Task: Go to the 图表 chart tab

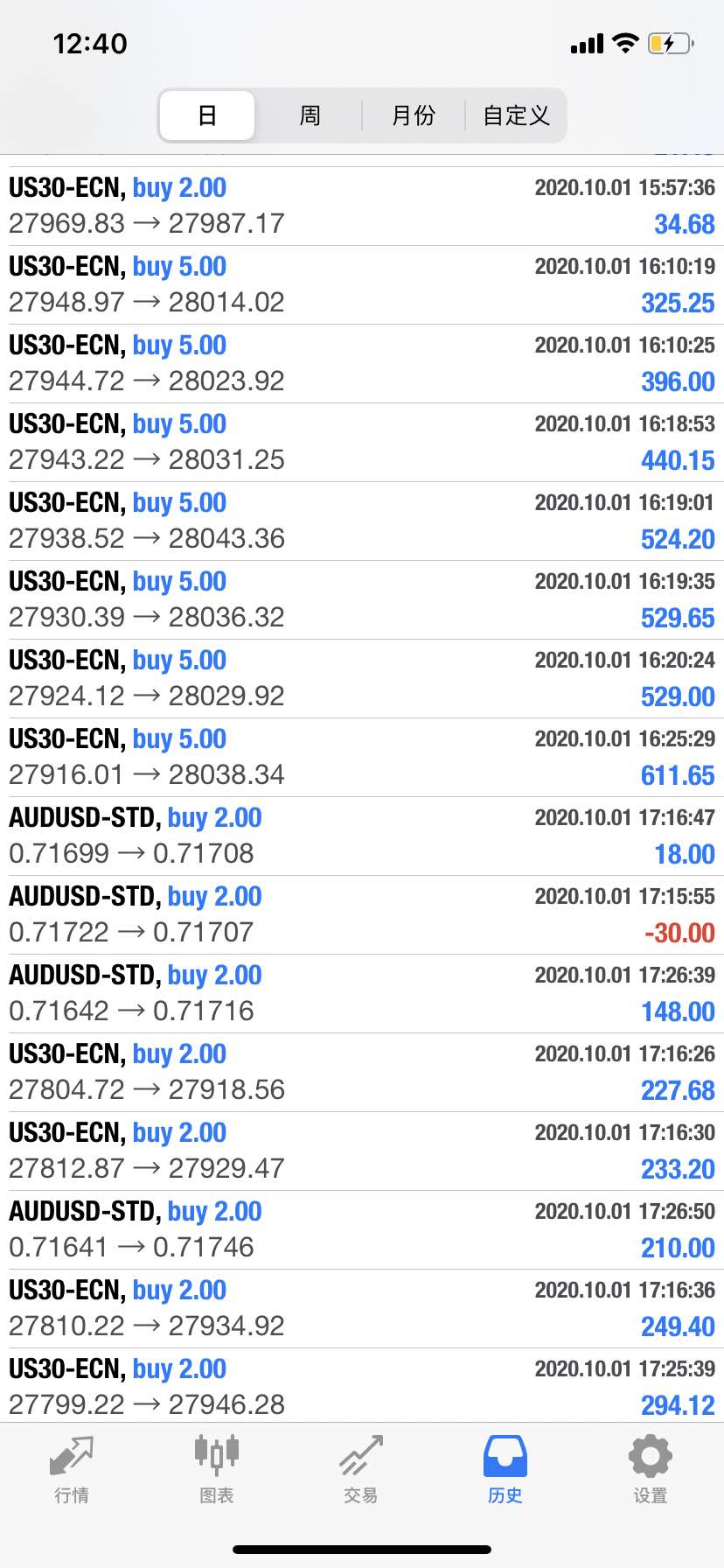Action: [x=217, y=1470]
